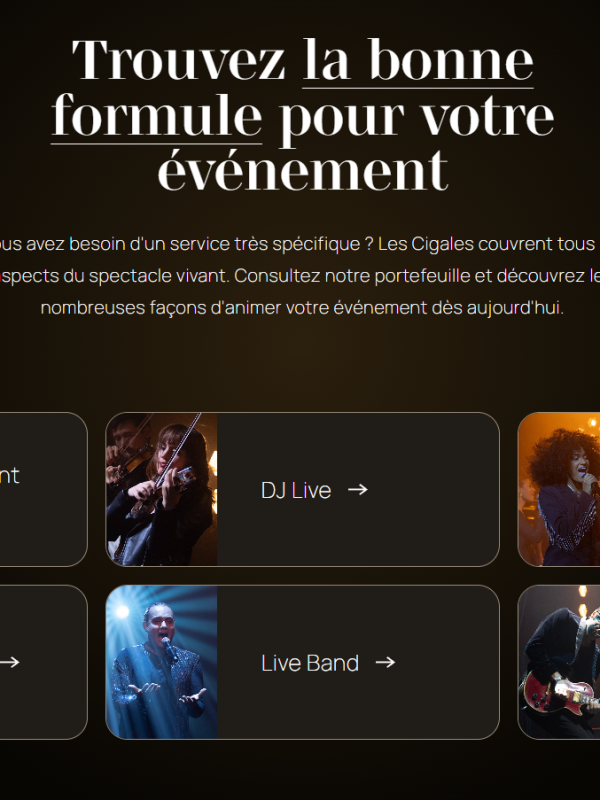Open the card showing the guitarist photo
This screenshot has height=800, width=600.
[560, 662]
